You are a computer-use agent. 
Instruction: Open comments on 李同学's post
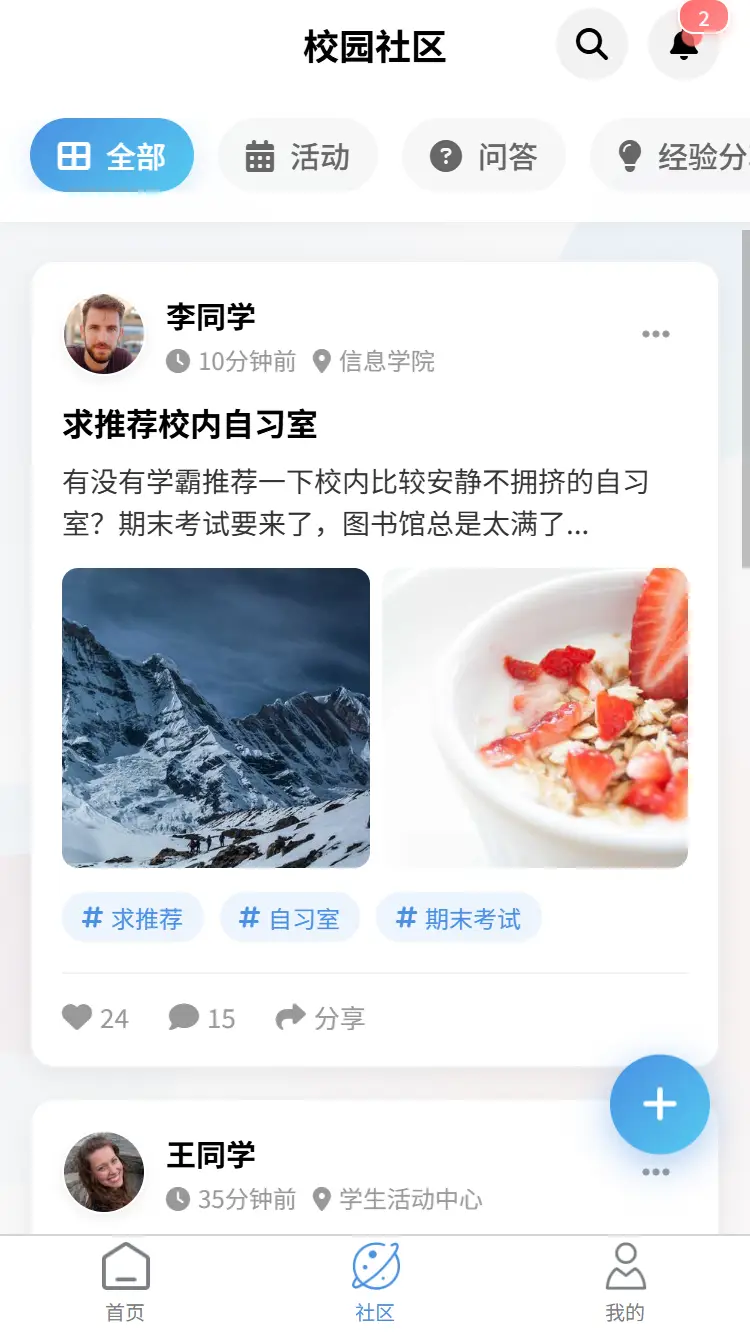pyautogui.click(x=202, y=1018)
